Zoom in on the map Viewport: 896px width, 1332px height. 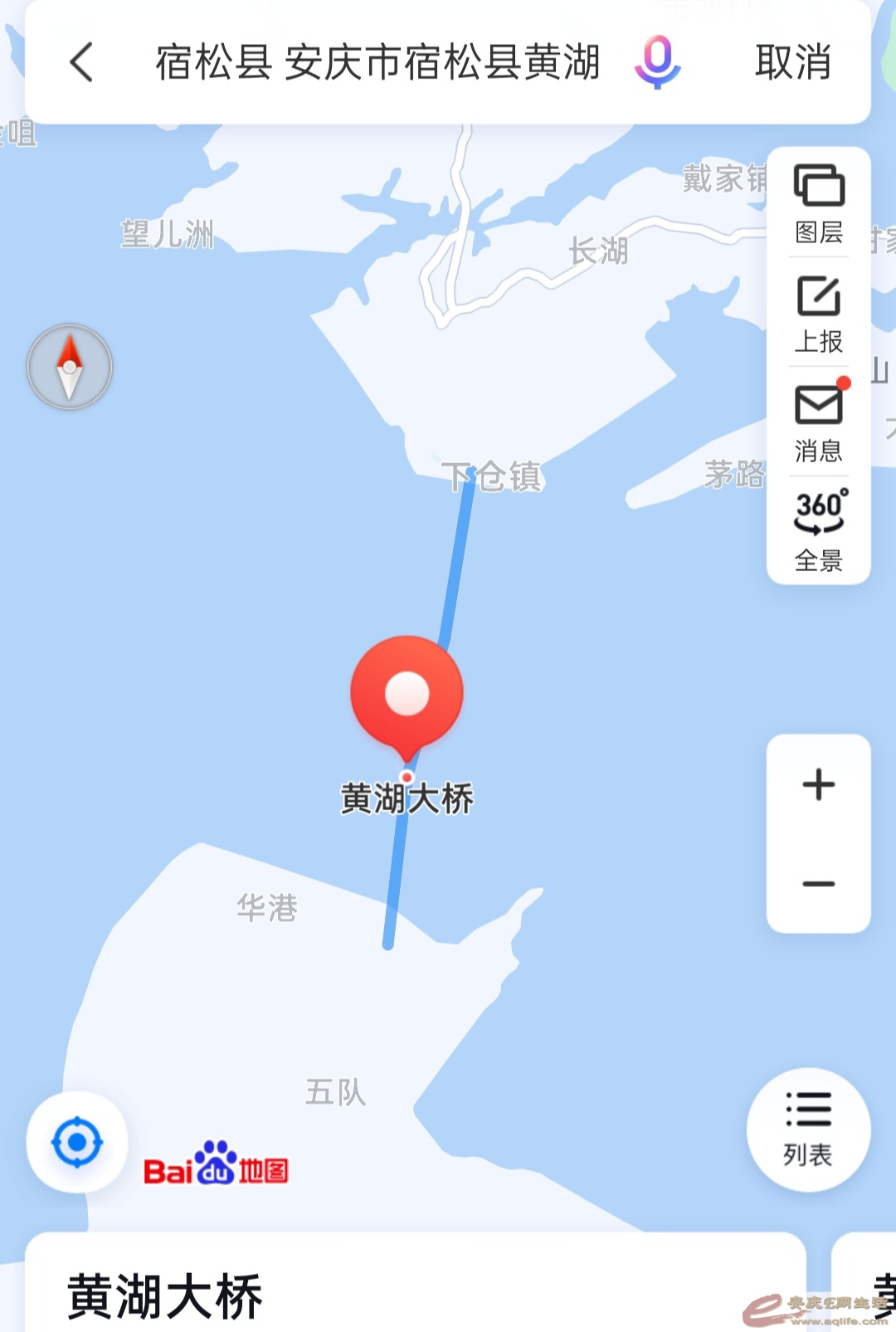tap(819, 784)
